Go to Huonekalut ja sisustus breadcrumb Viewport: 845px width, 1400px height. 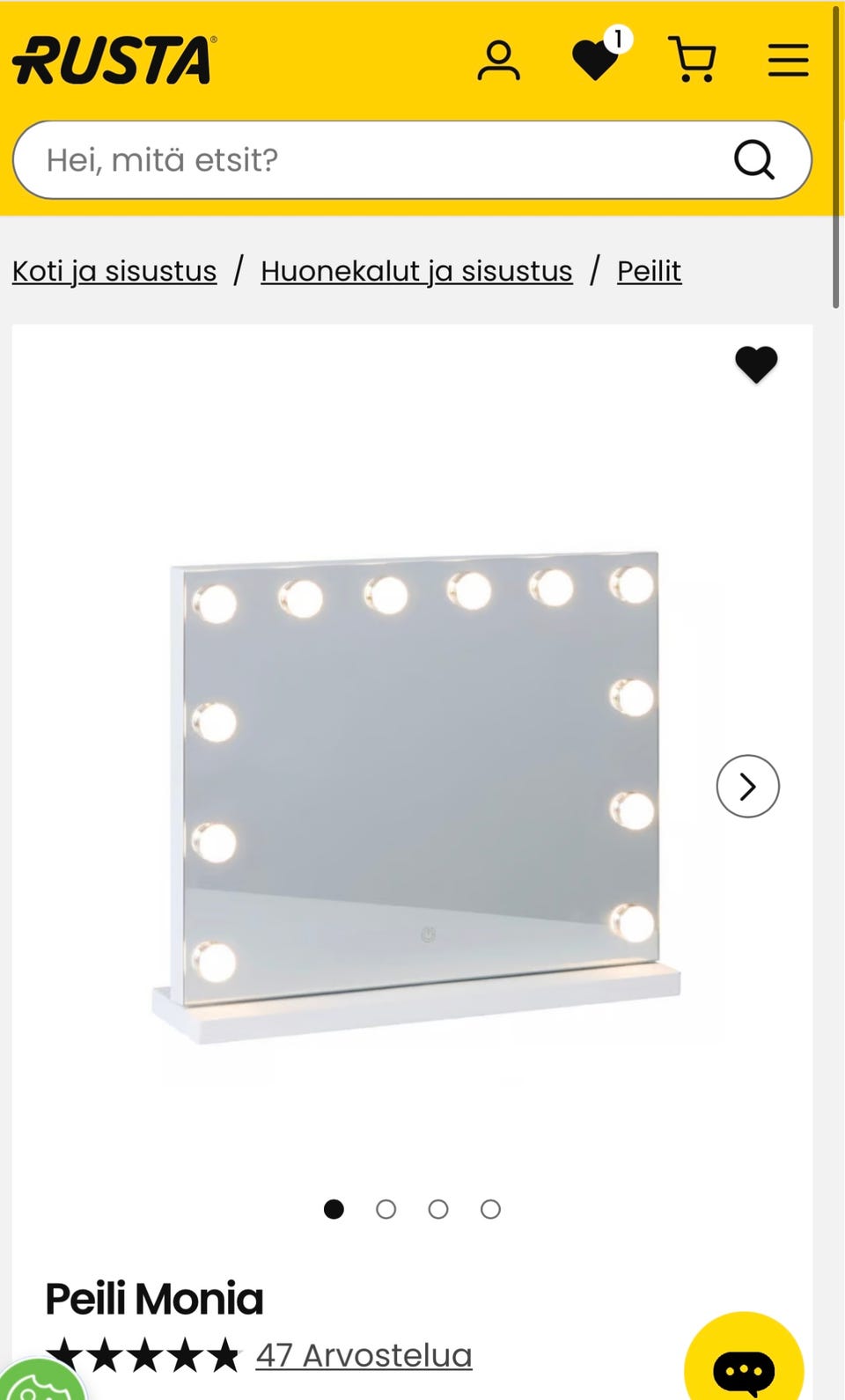point(416,271)
